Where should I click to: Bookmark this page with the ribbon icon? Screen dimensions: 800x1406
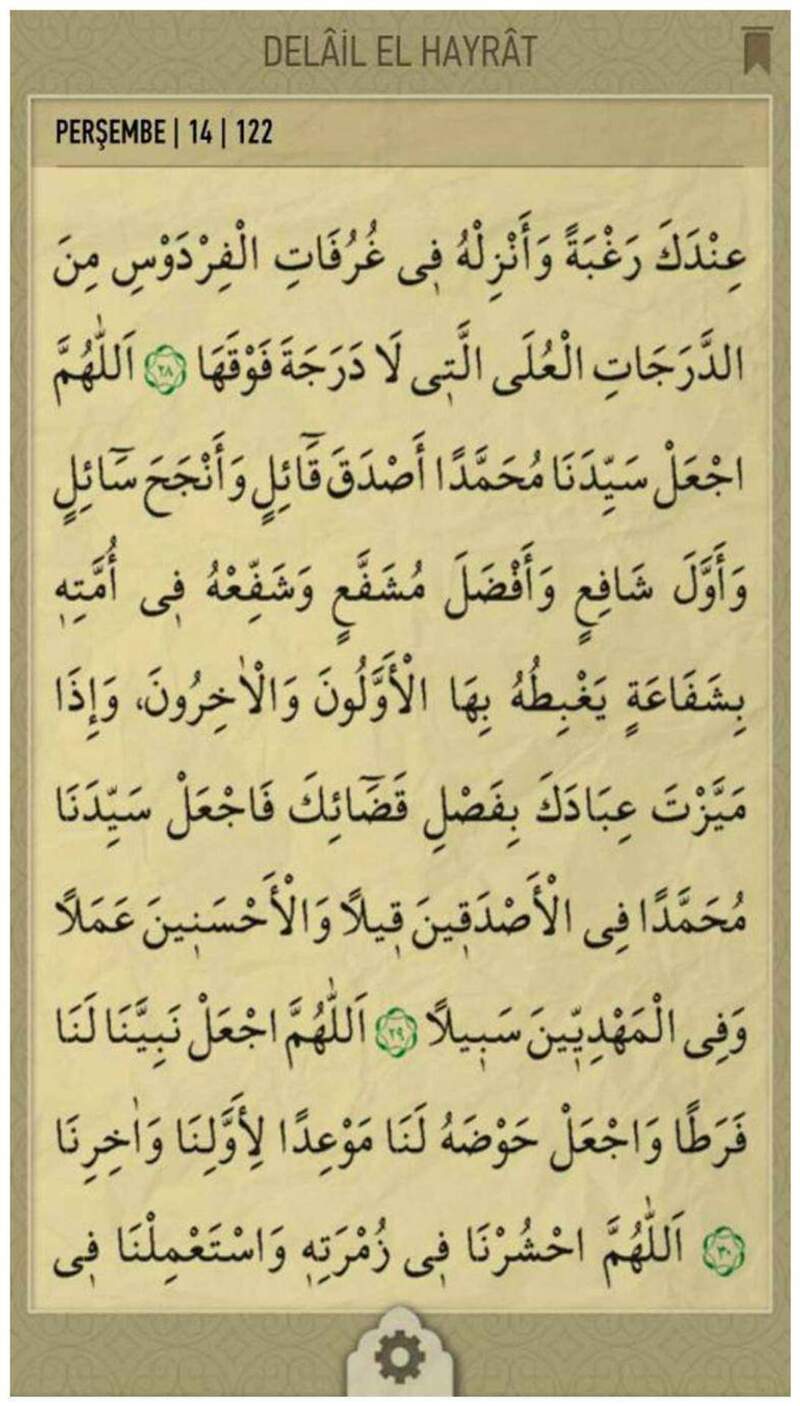coord(756,50)
